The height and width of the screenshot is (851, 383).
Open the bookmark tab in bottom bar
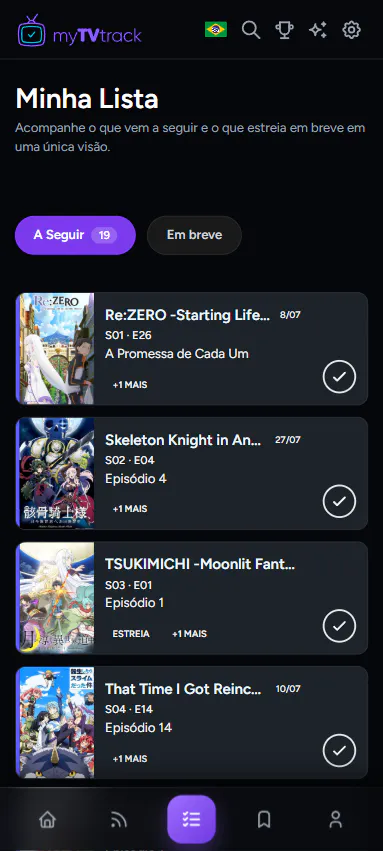pos(264,820)
